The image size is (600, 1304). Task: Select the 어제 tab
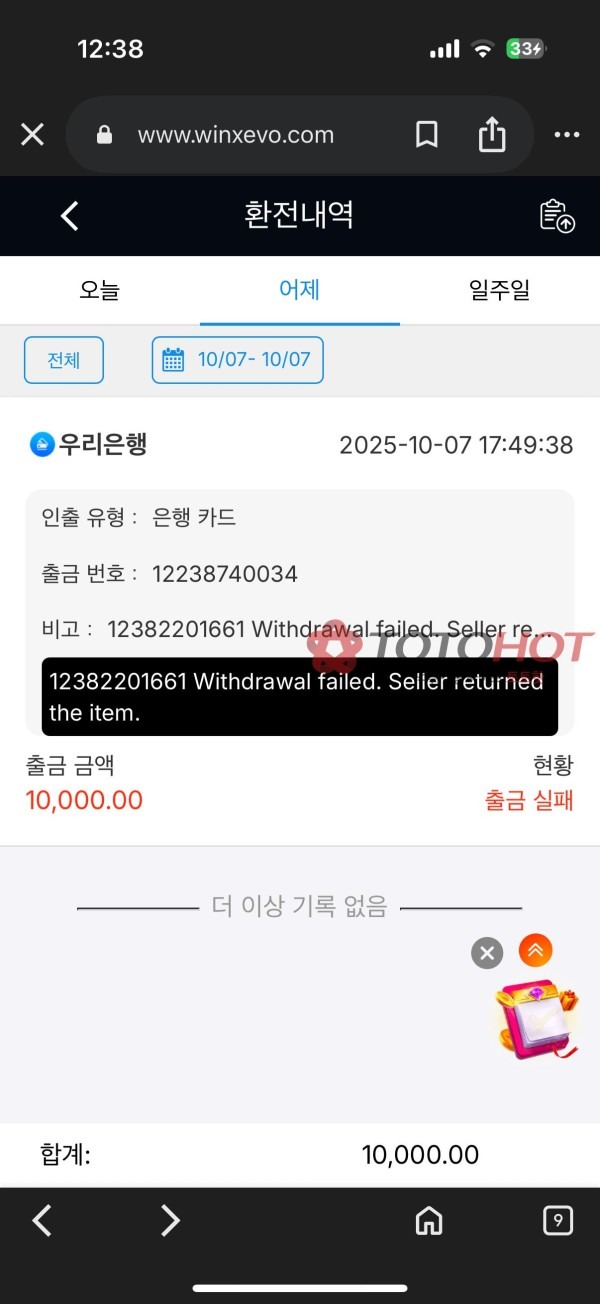(299, 290)
